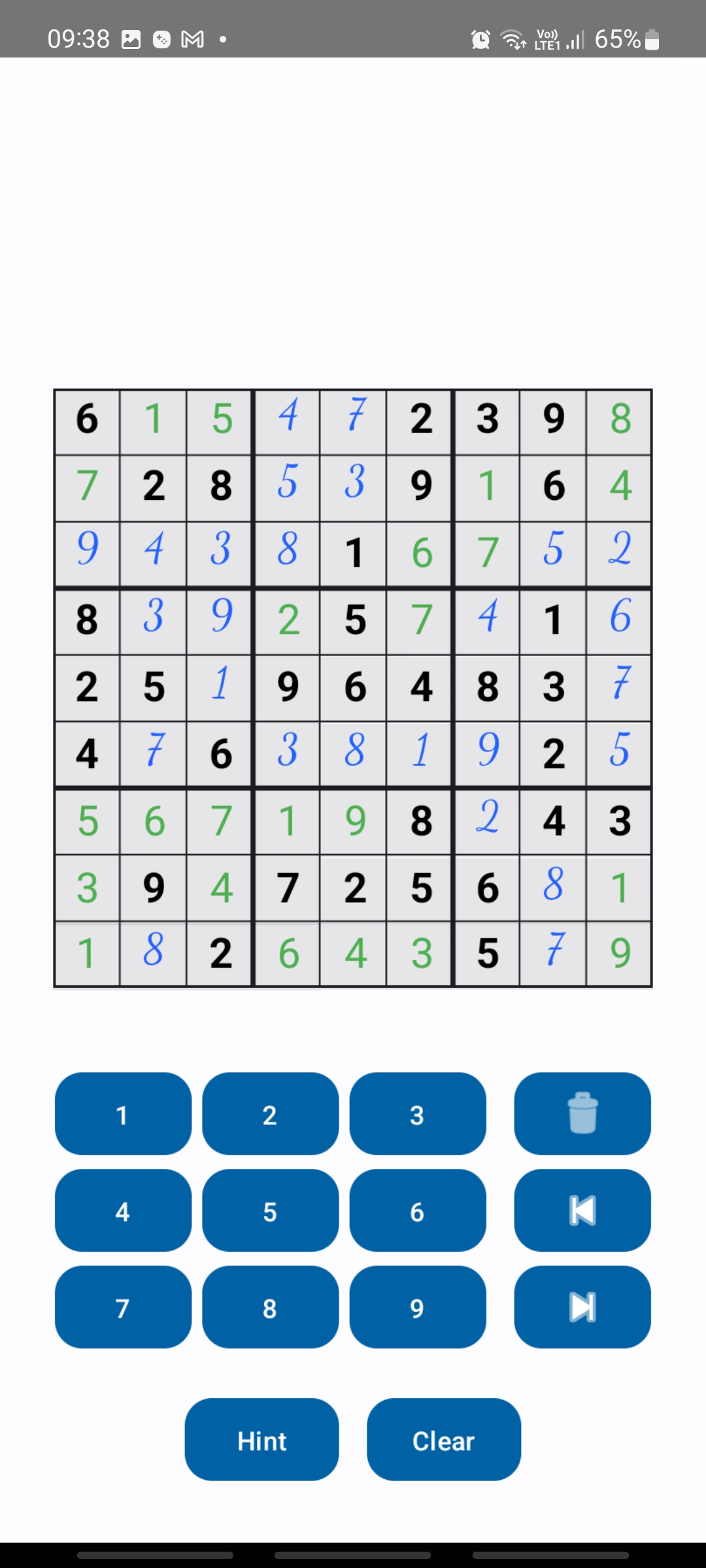Jump to the first move with skip-back icon
The image size is (706, 1568).
click(582, 1210)
